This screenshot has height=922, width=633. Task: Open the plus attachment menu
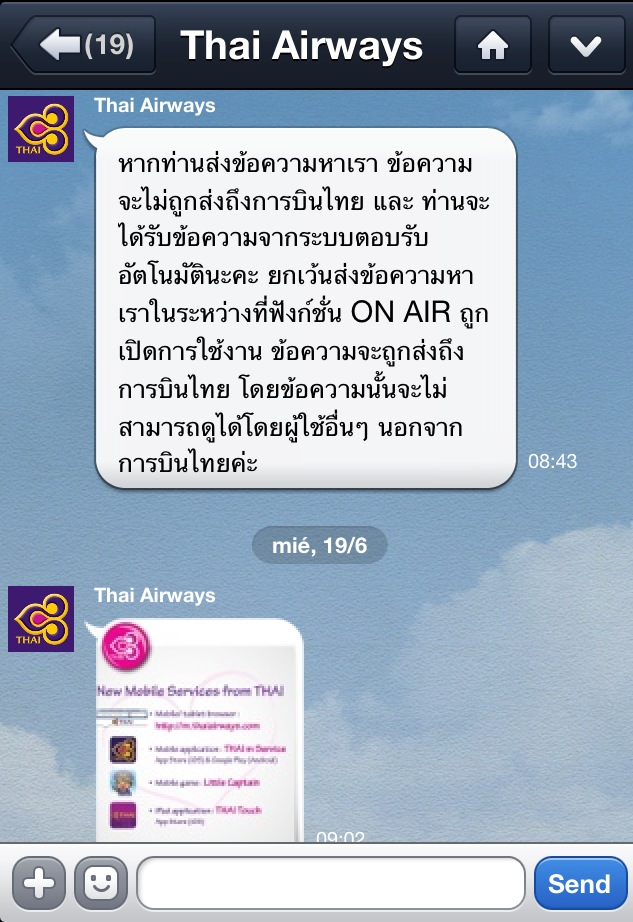point(37,883)
